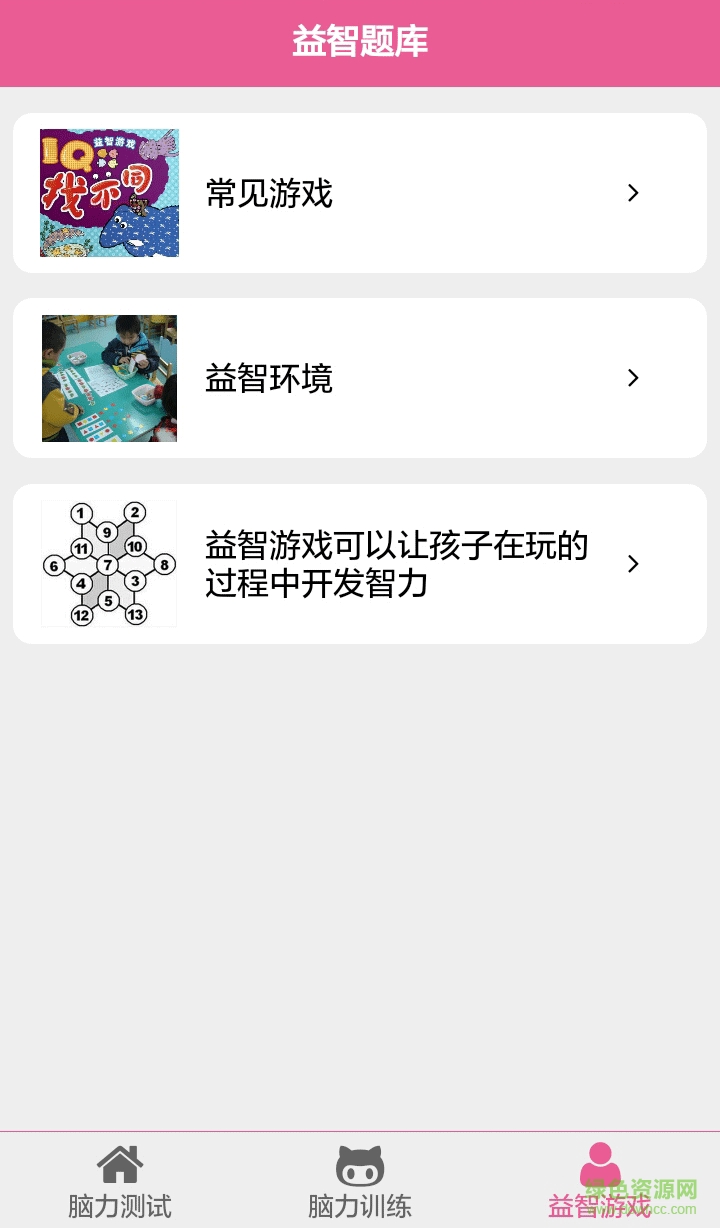Viewport: 720px width, 1228px height.
Task: Select the 益智游戏 tab
Action: [x=600, y=1181]
